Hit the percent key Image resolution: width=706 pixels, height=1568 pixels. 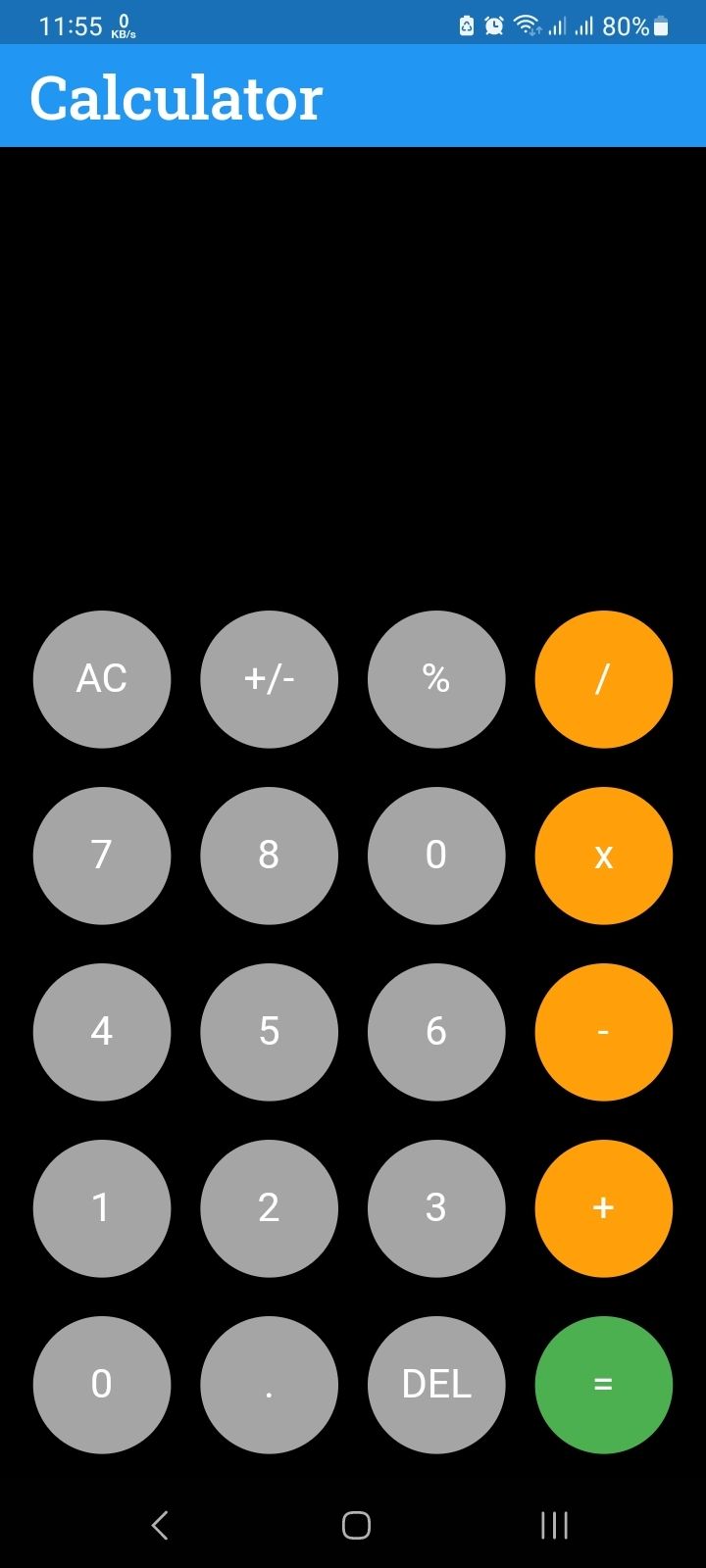pyautogui.click(x=436, y=679)
